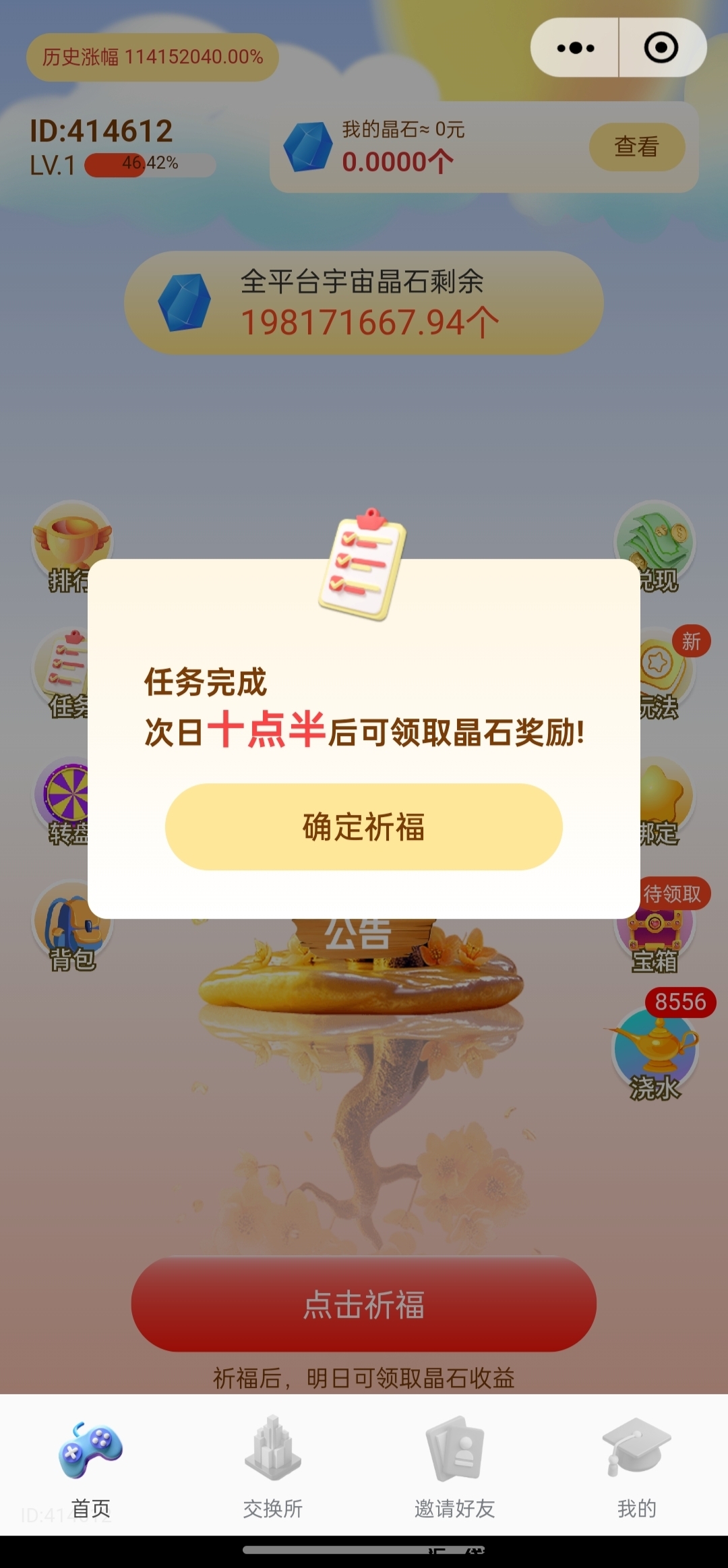Viewport: 728px width, 1568px height.
Task: Close the mini program with the circle icon
Action: 661,48
